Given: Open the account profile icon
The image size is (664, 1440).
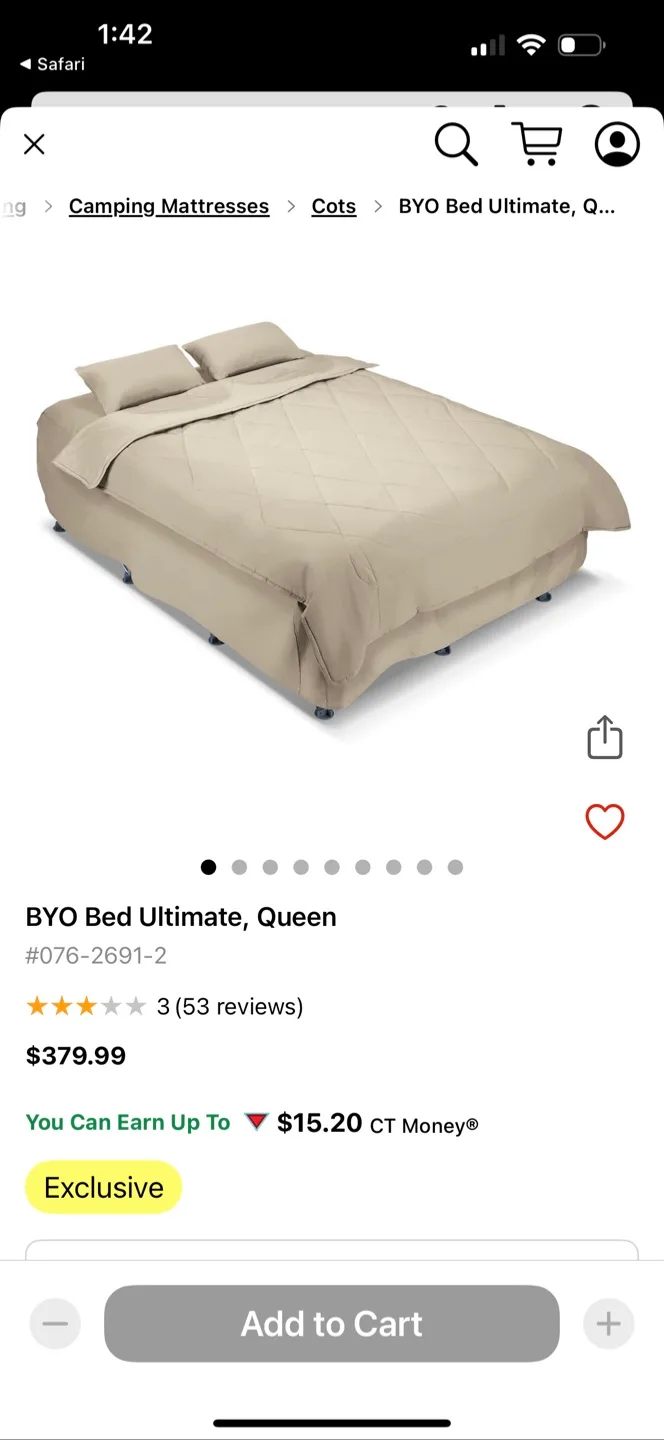Looking at the screenshot, I should click(x=617, y=145).
